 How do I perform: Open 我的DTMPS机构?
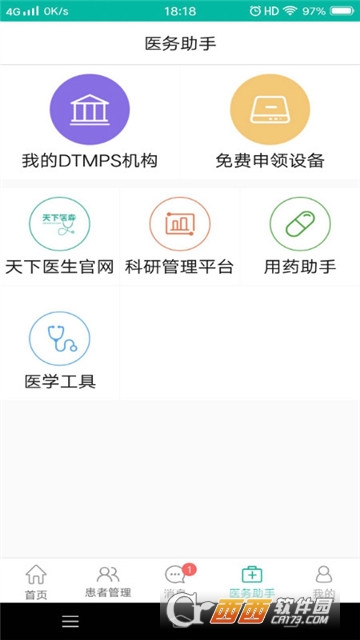point(90,122)
